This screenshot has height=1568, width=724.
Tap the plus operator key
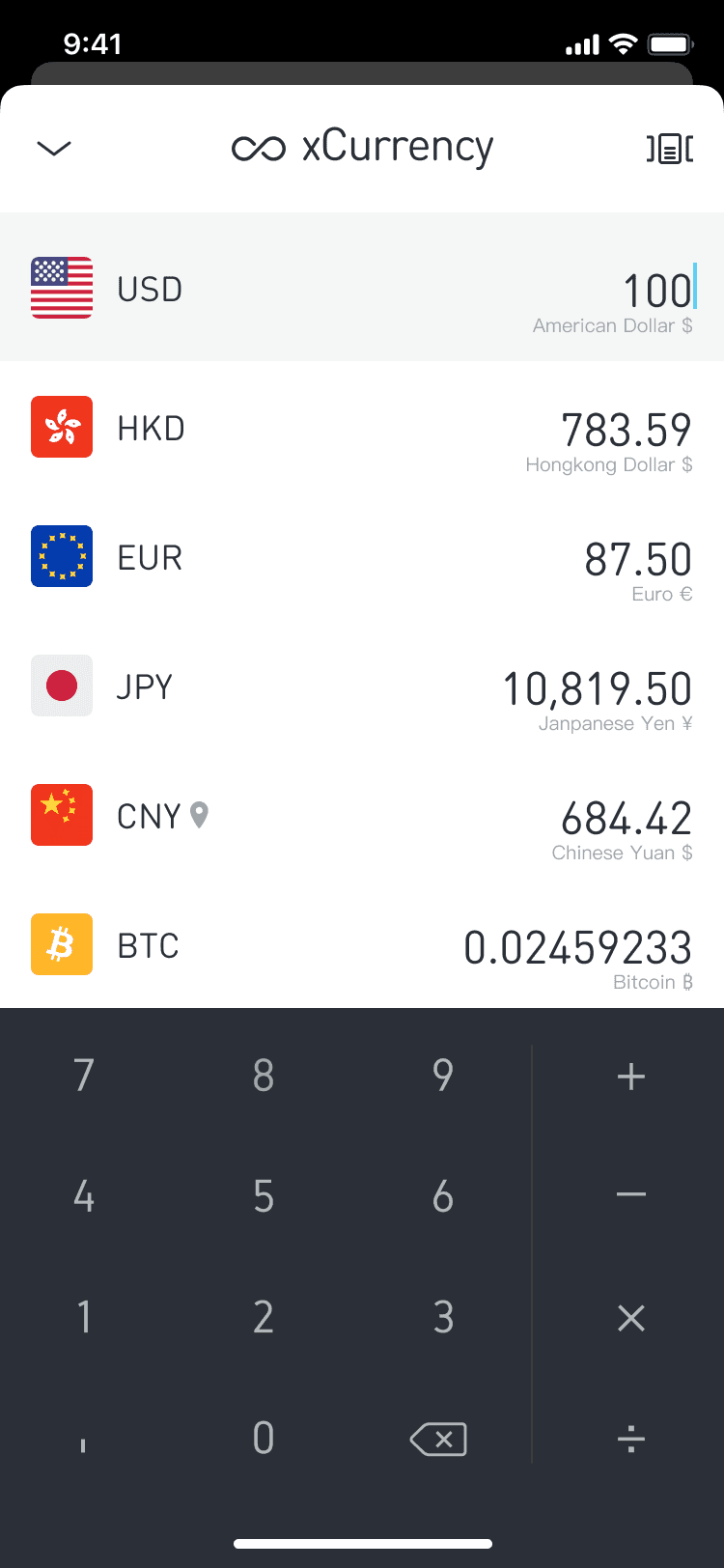tap(631, 1076)
